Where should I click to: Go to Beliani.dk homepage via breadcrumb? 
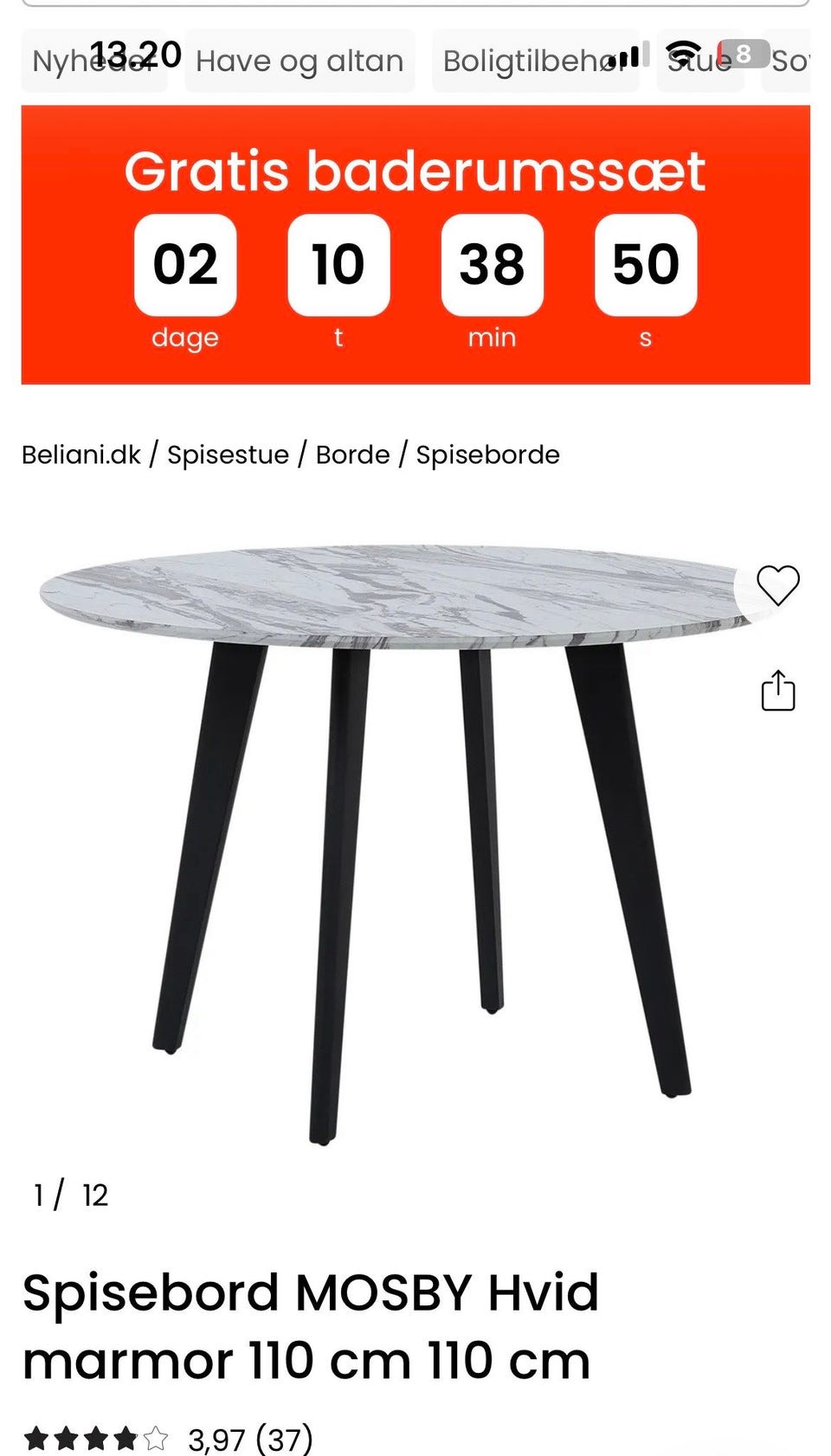pyautogui.click(x=81, y=454)
